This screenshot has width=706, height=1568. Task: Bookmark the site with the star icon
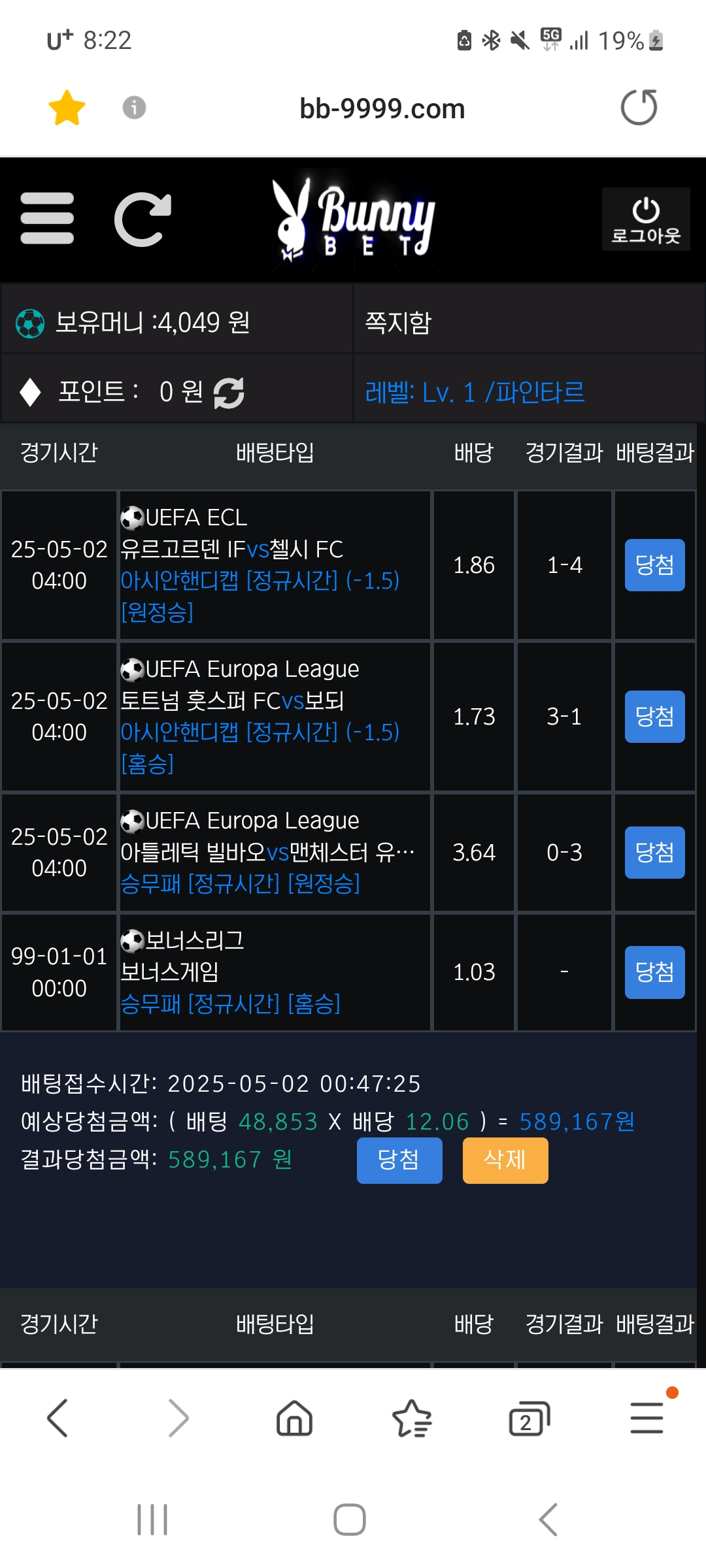(x=67, y=108)
